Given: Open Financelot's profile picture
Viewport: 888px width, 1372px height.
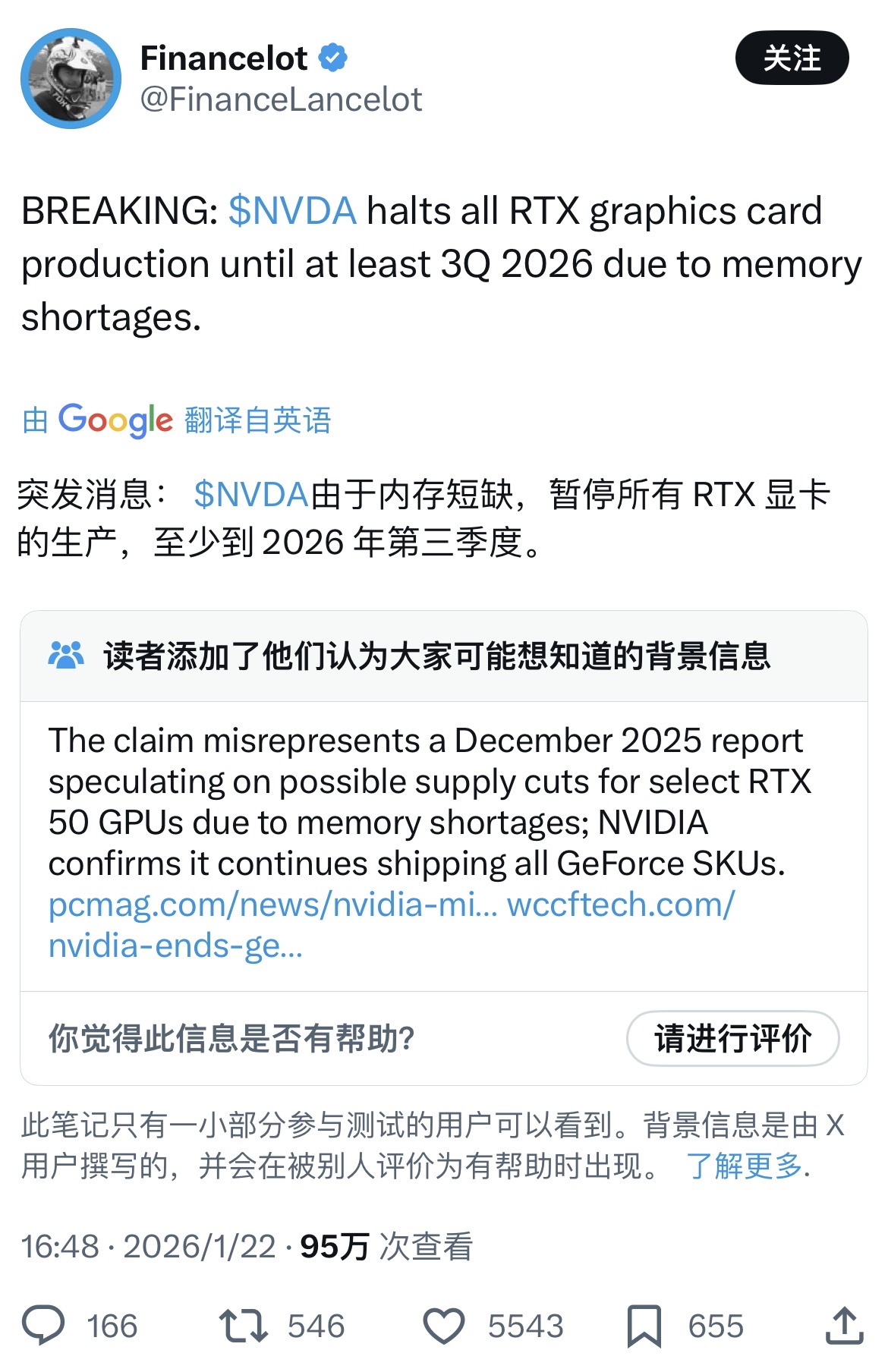Looking at the screenshot, I should (x=71, y=79).
